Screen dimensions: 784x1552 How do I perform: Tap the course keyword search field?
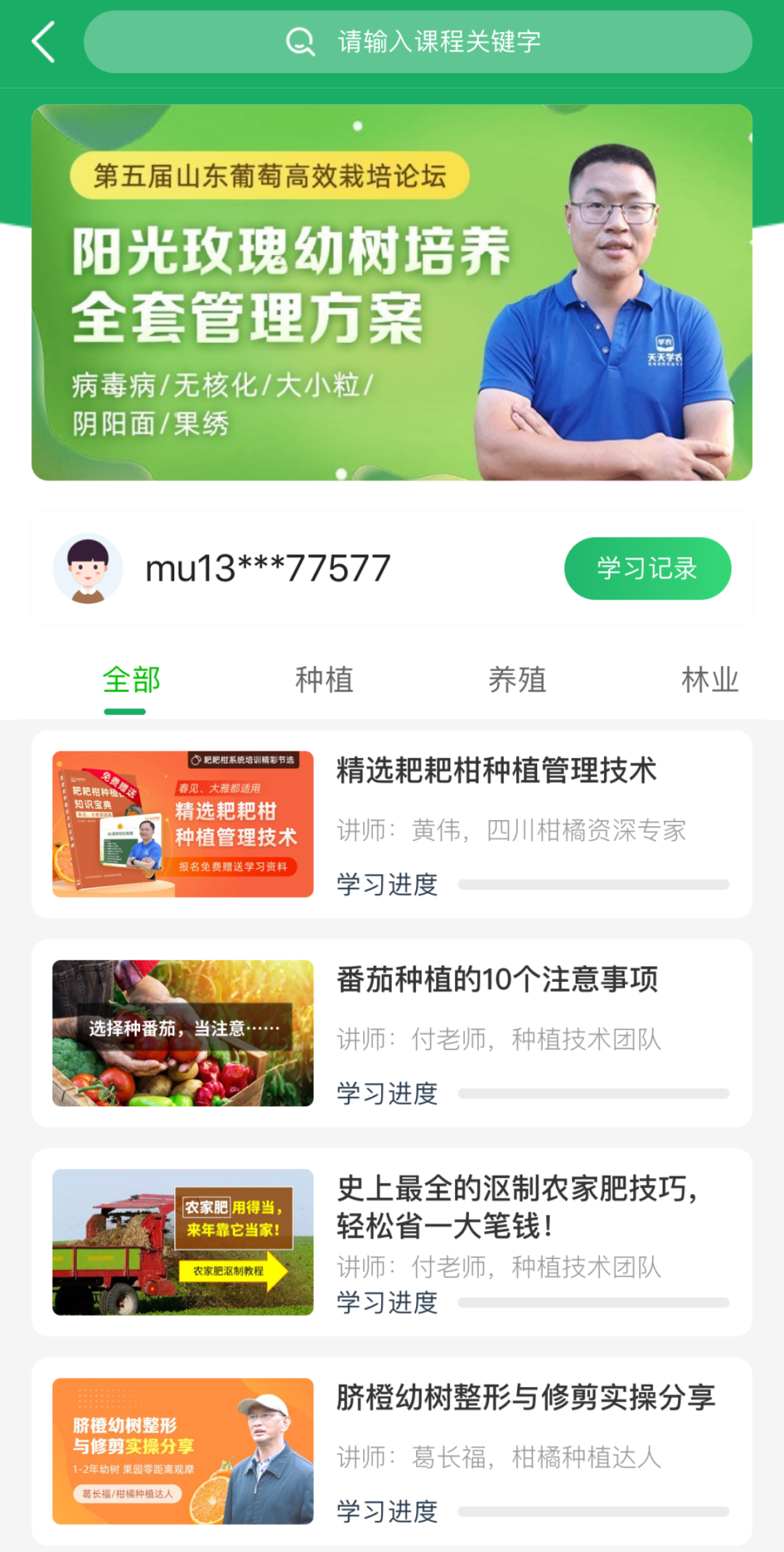418,42
